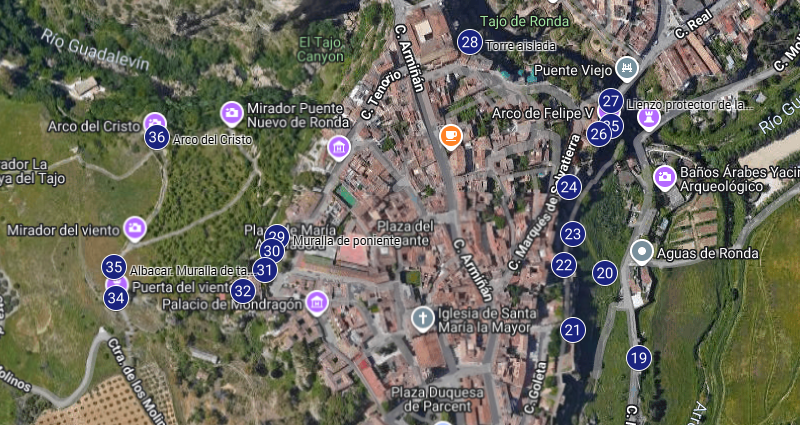Open numbered marker 32
The image size is (800, 425).
(x=242, y=291)
